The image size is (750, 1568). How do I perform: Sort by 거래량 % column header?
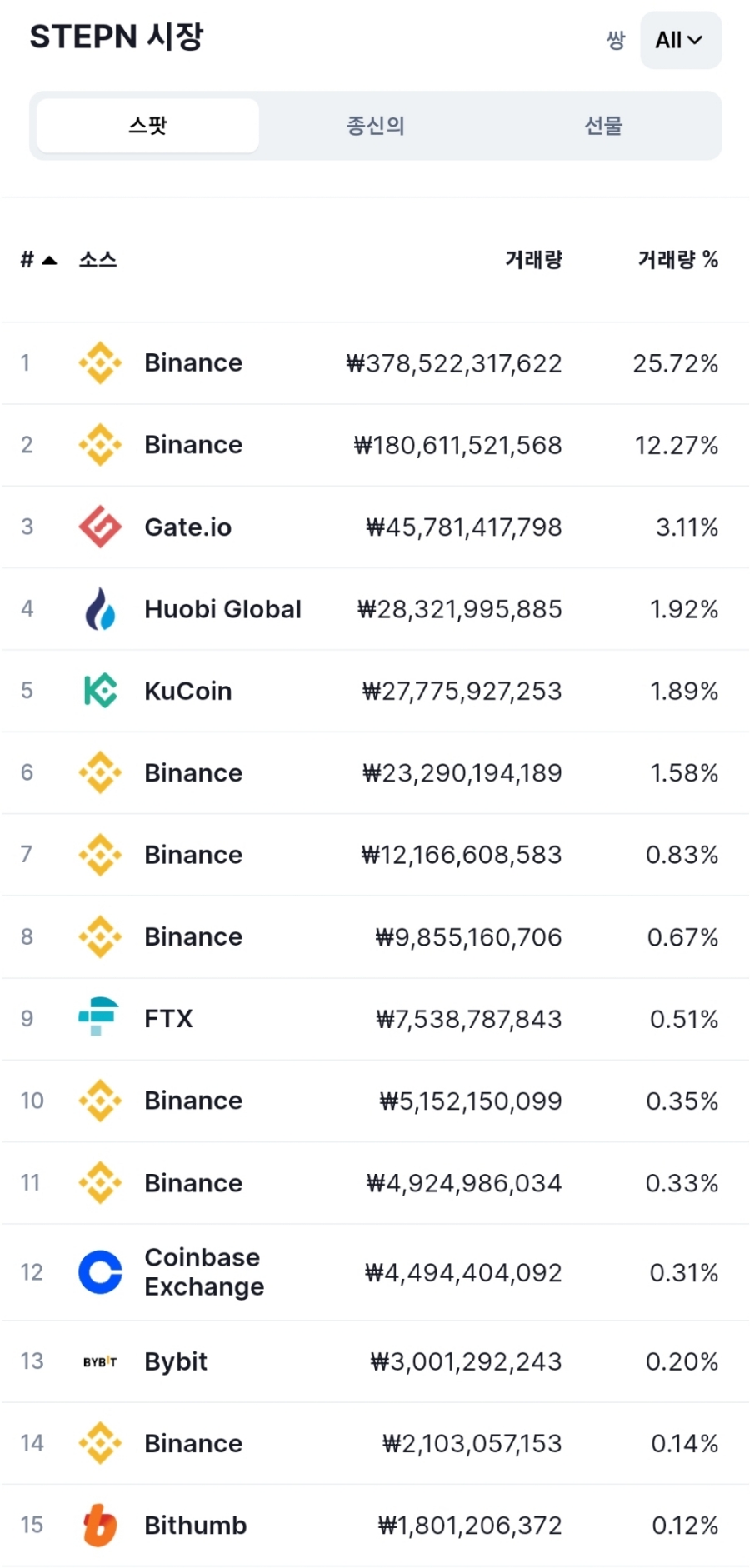pos(677,260)
